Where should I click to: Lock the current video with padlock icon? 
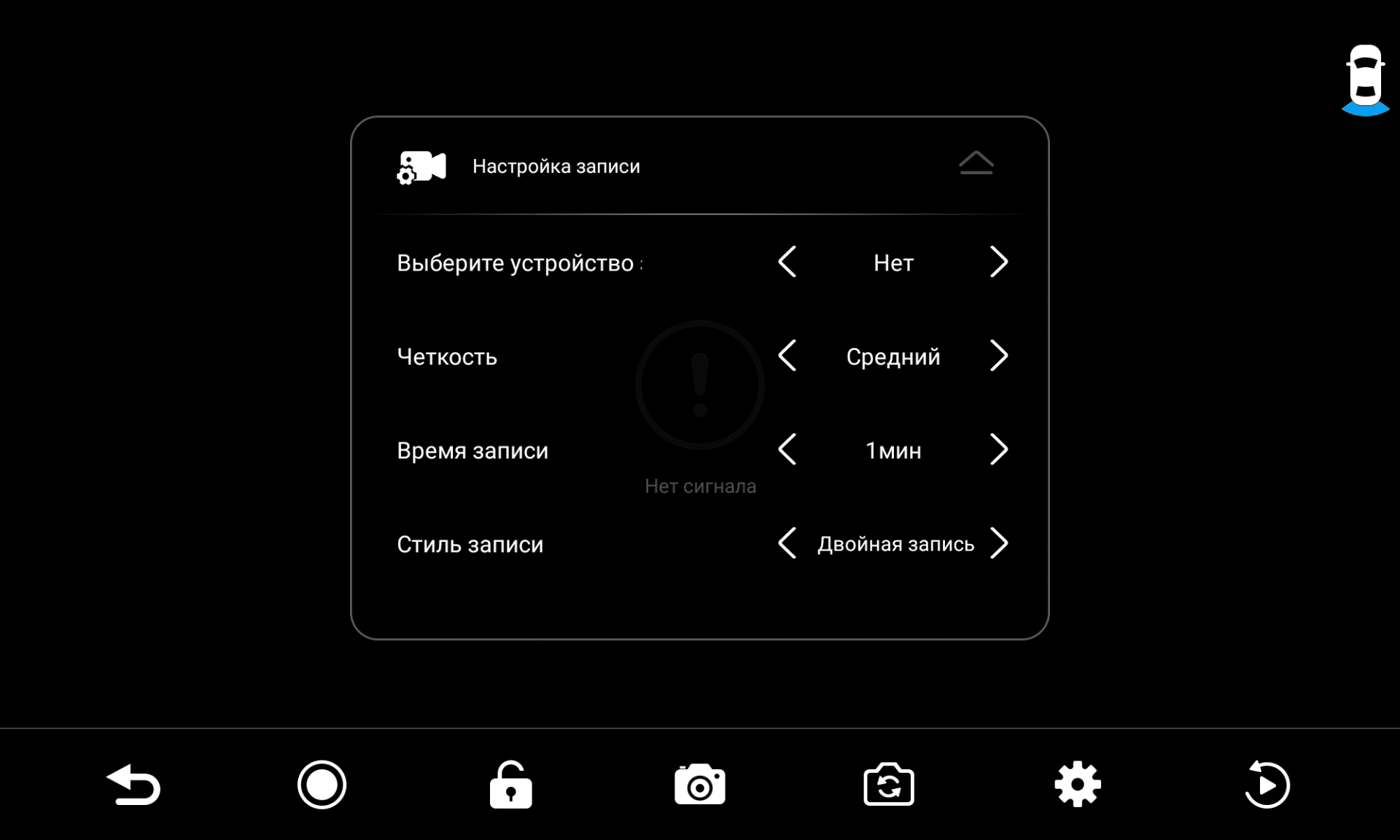[510, 785]
